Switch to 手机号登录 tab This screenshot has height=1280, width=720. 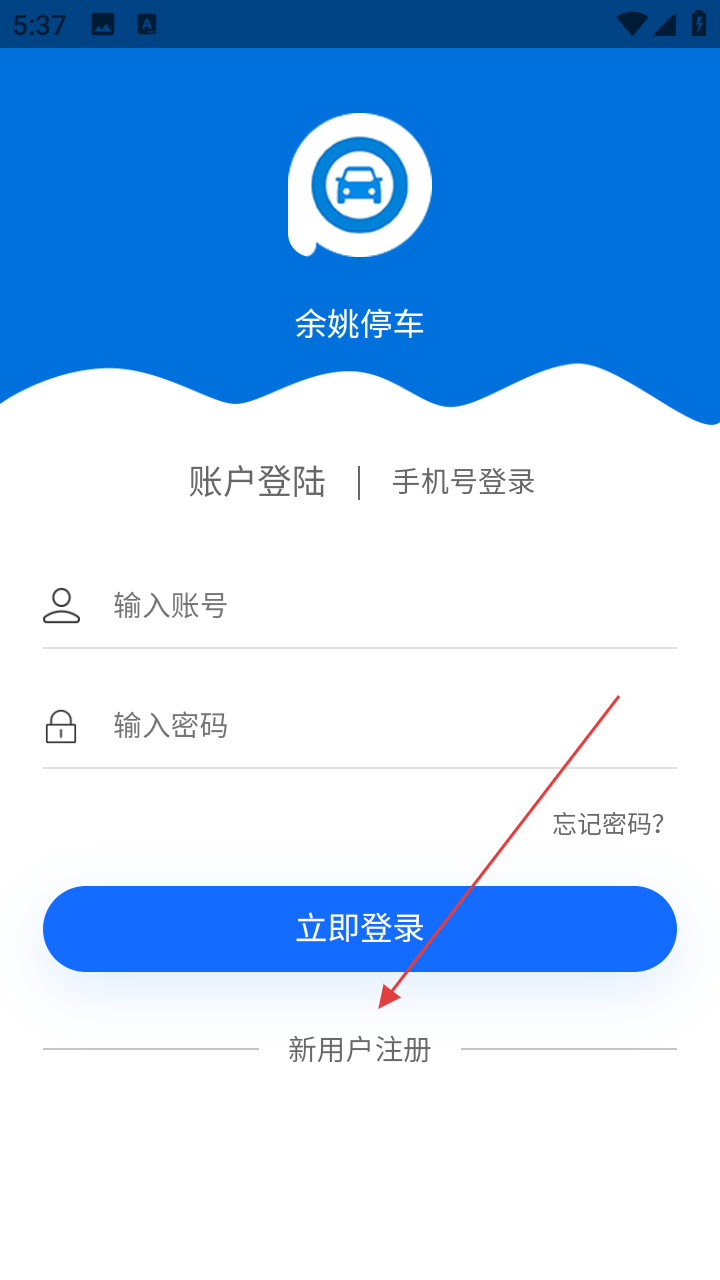[x=463, y=482]
